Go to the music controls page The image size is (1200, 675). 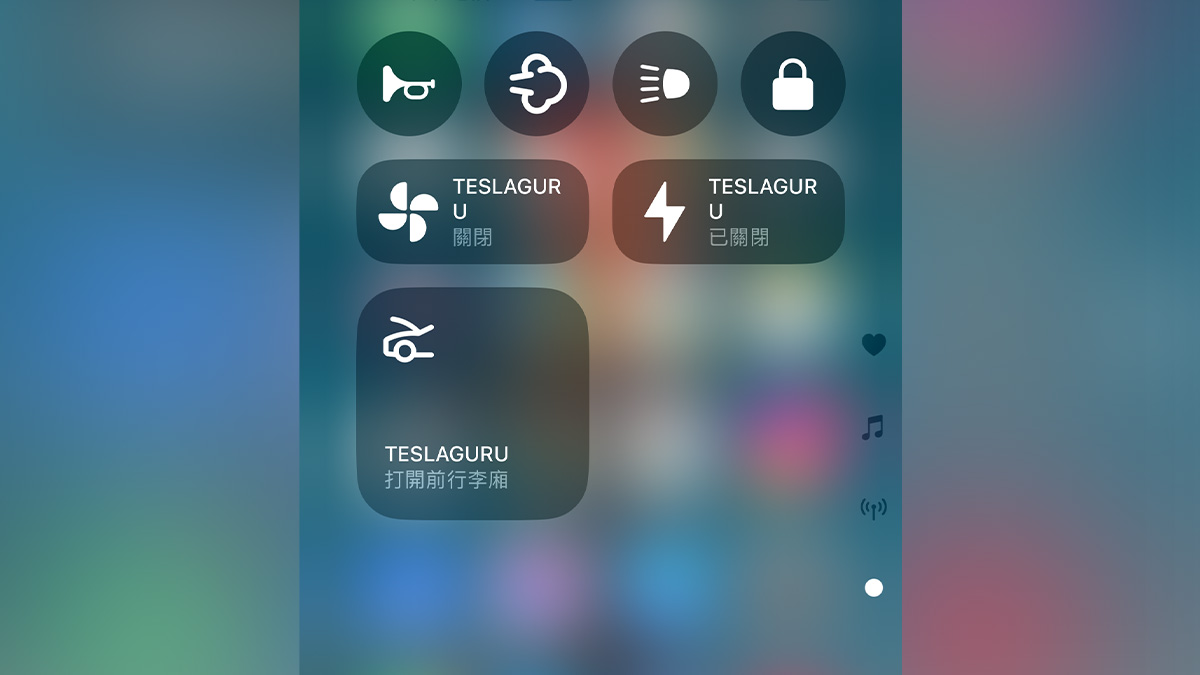[874, 429]
